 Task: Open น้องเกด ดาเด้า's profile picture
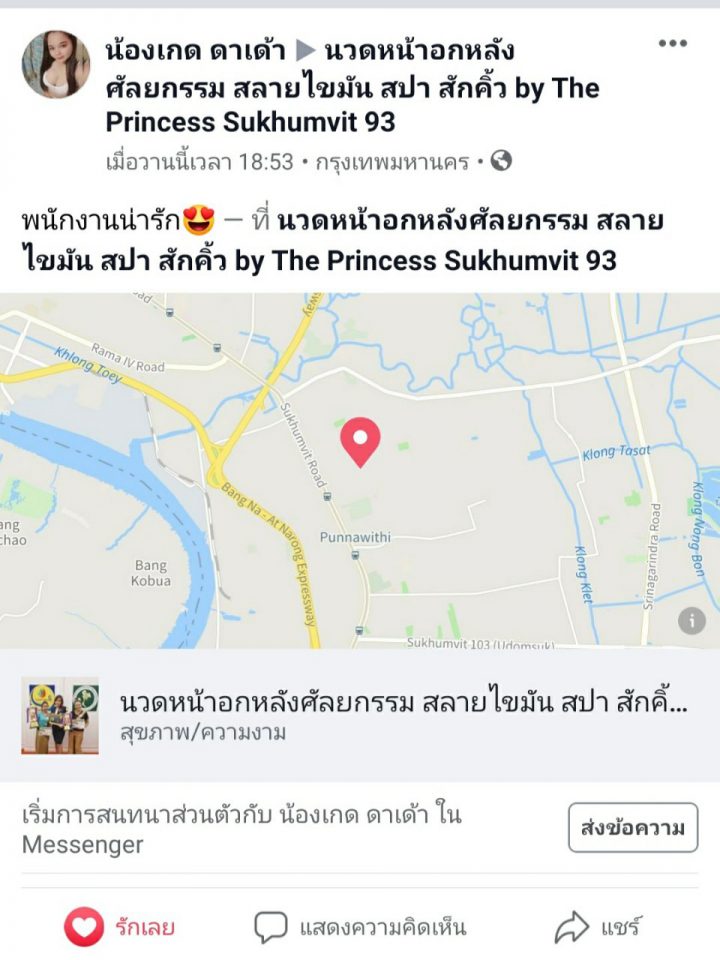pos(56,65)
